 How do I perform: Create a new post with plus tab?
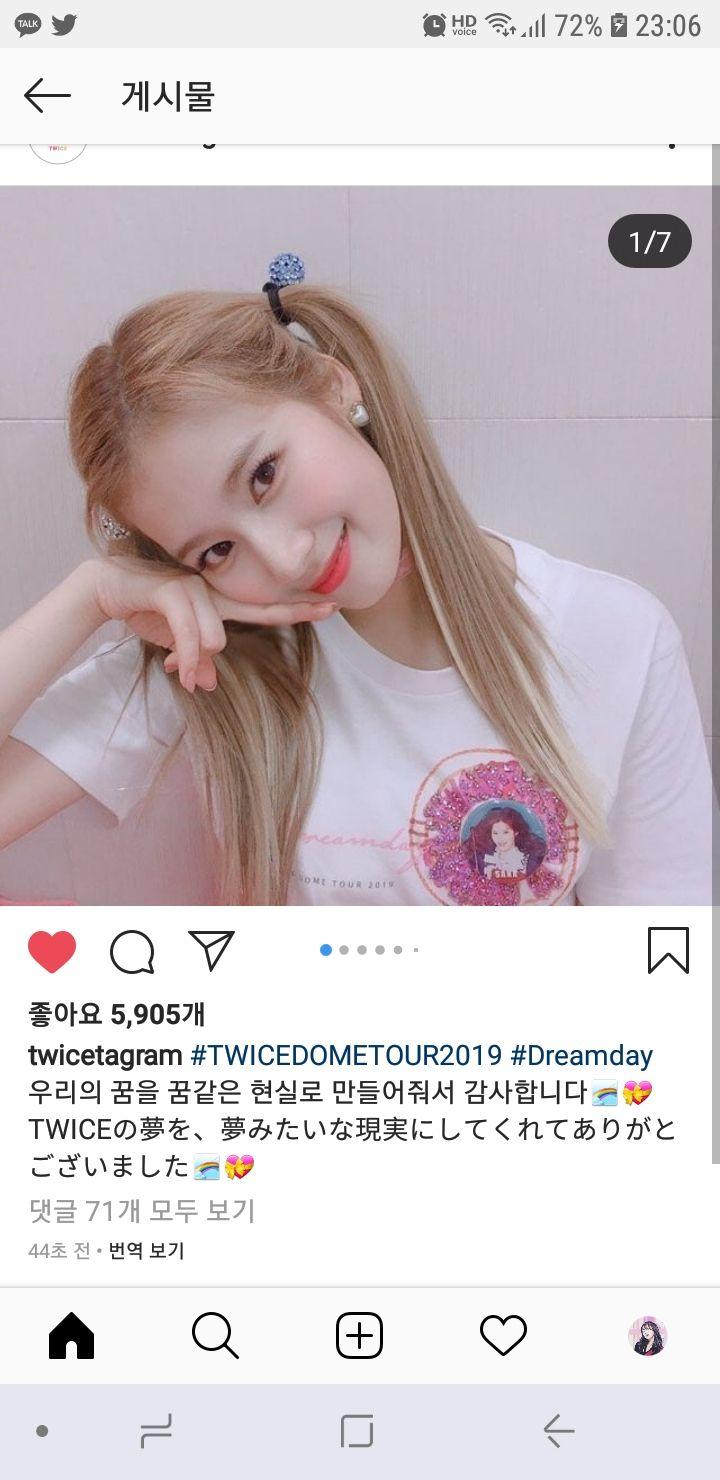coord(359,1336)
